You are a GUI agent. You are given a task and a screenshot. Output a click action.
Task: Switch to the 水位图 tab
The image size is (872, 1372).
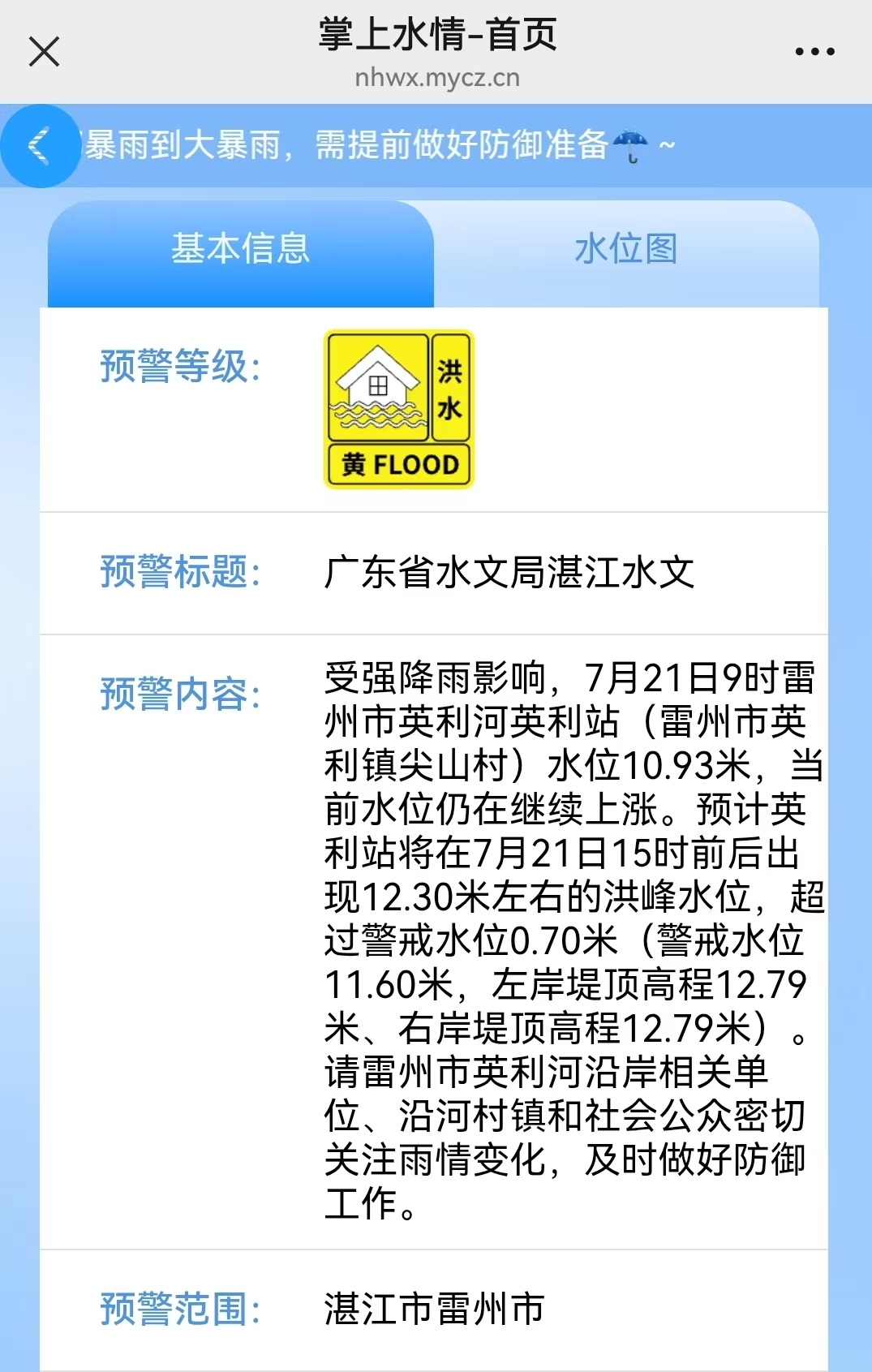[x=625, y=249]
